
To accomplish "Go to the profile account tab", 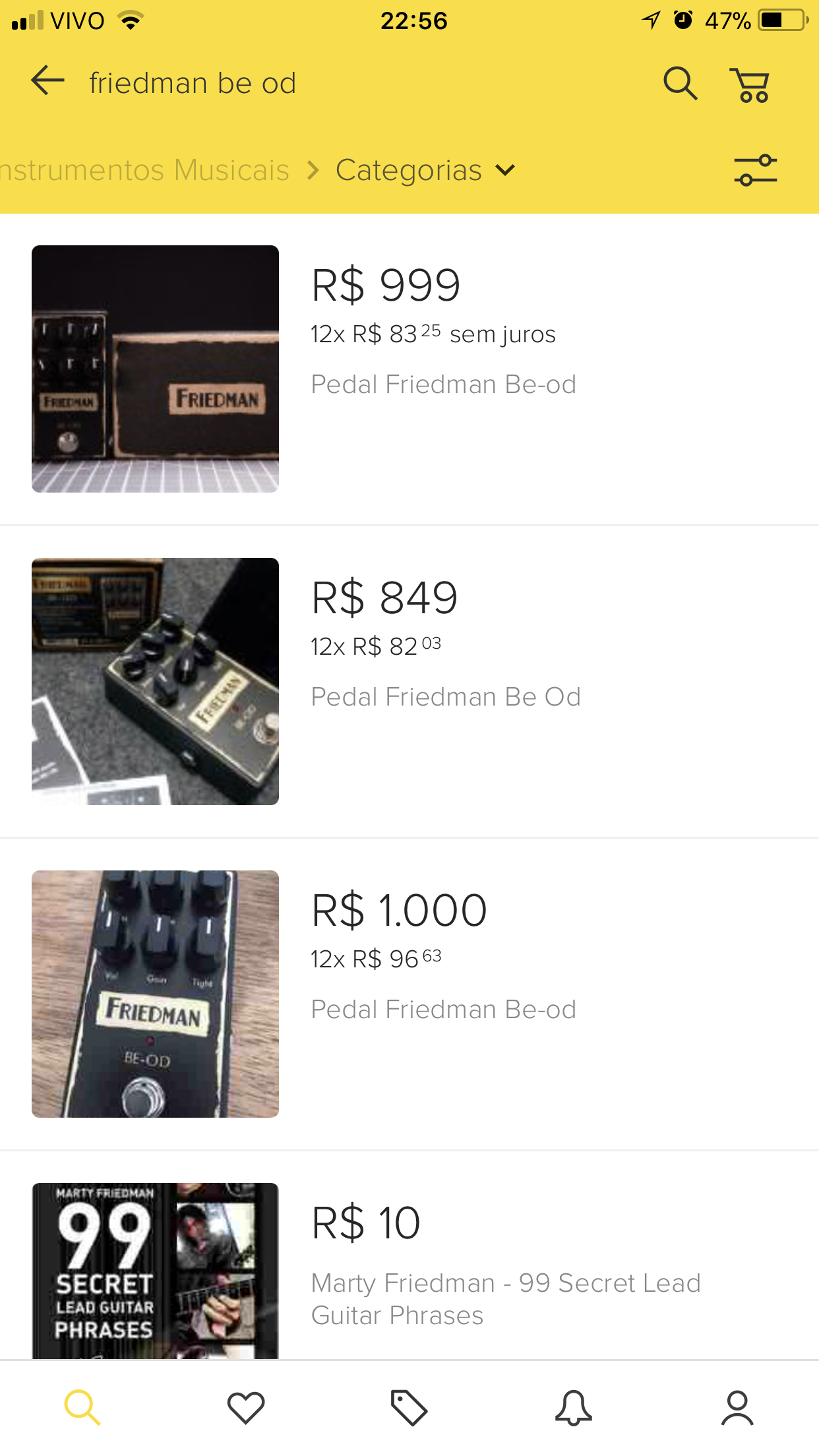I will click(x=737, y=1408).
